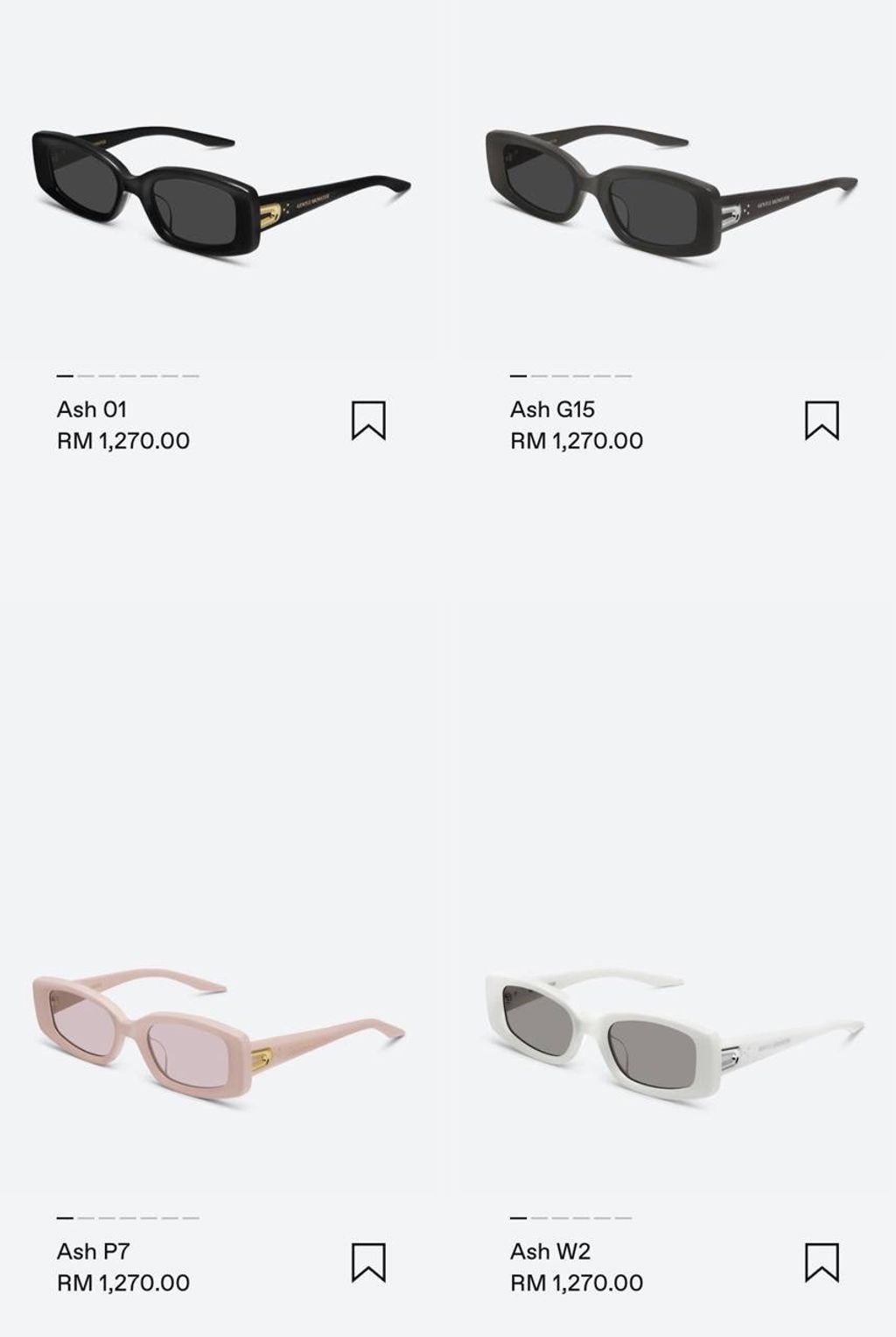View the Ash G15 sunglasses tile
This screenshot has width=896, height=1337.
(671, 192)
